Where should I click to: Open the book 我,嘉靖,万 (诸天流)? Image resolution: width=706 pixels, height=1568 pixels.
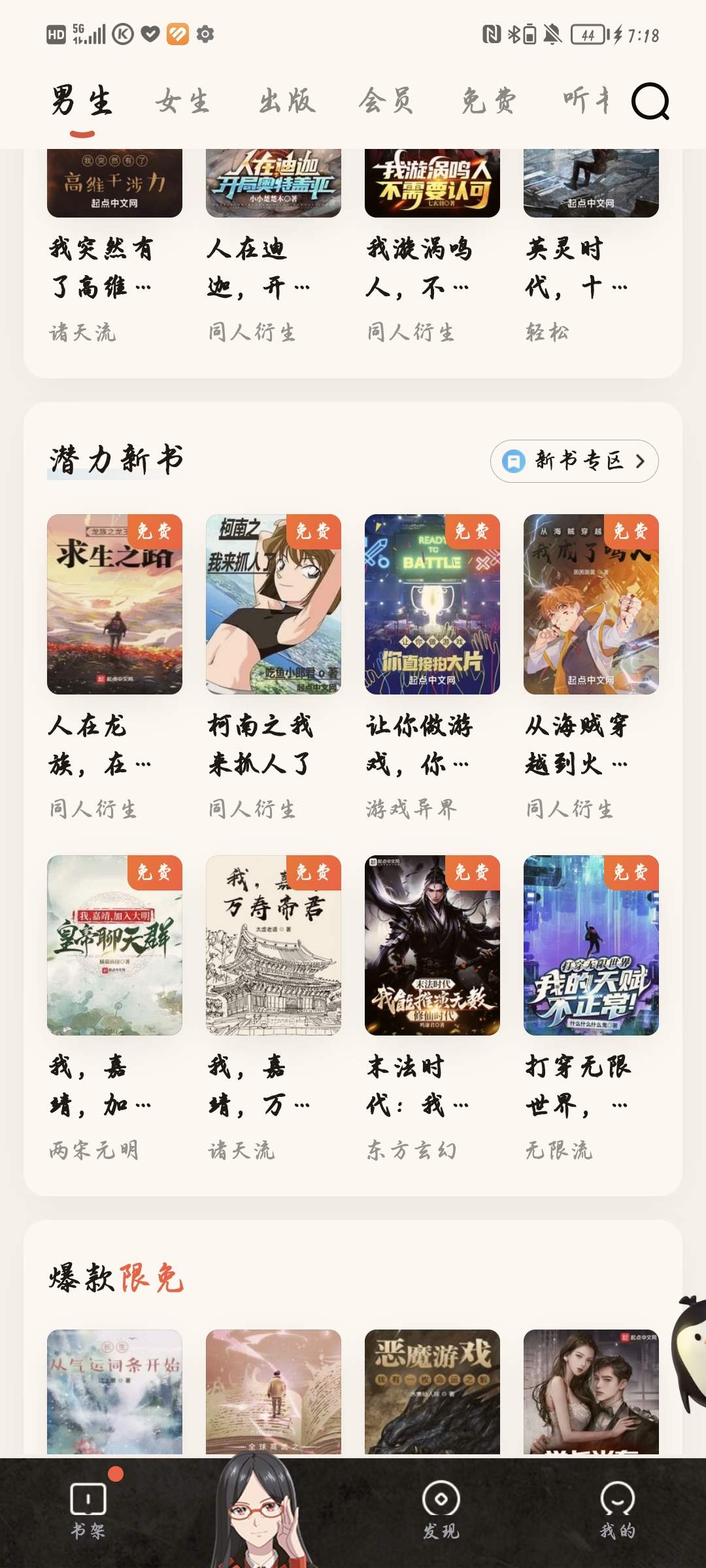coord(273,945)
